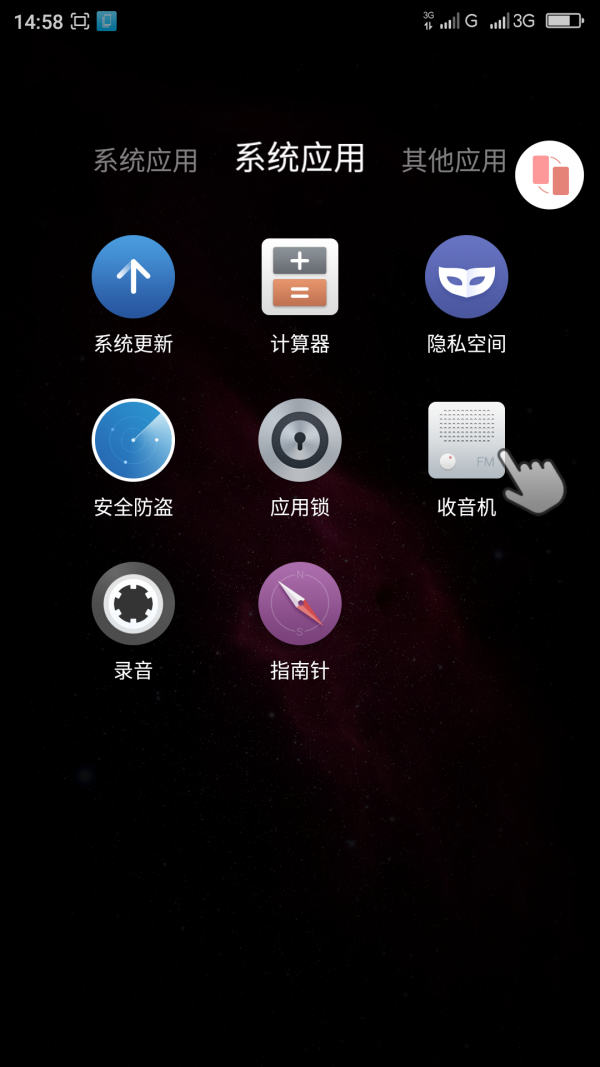Launch the 计算器 calculator app

(300, 277)
